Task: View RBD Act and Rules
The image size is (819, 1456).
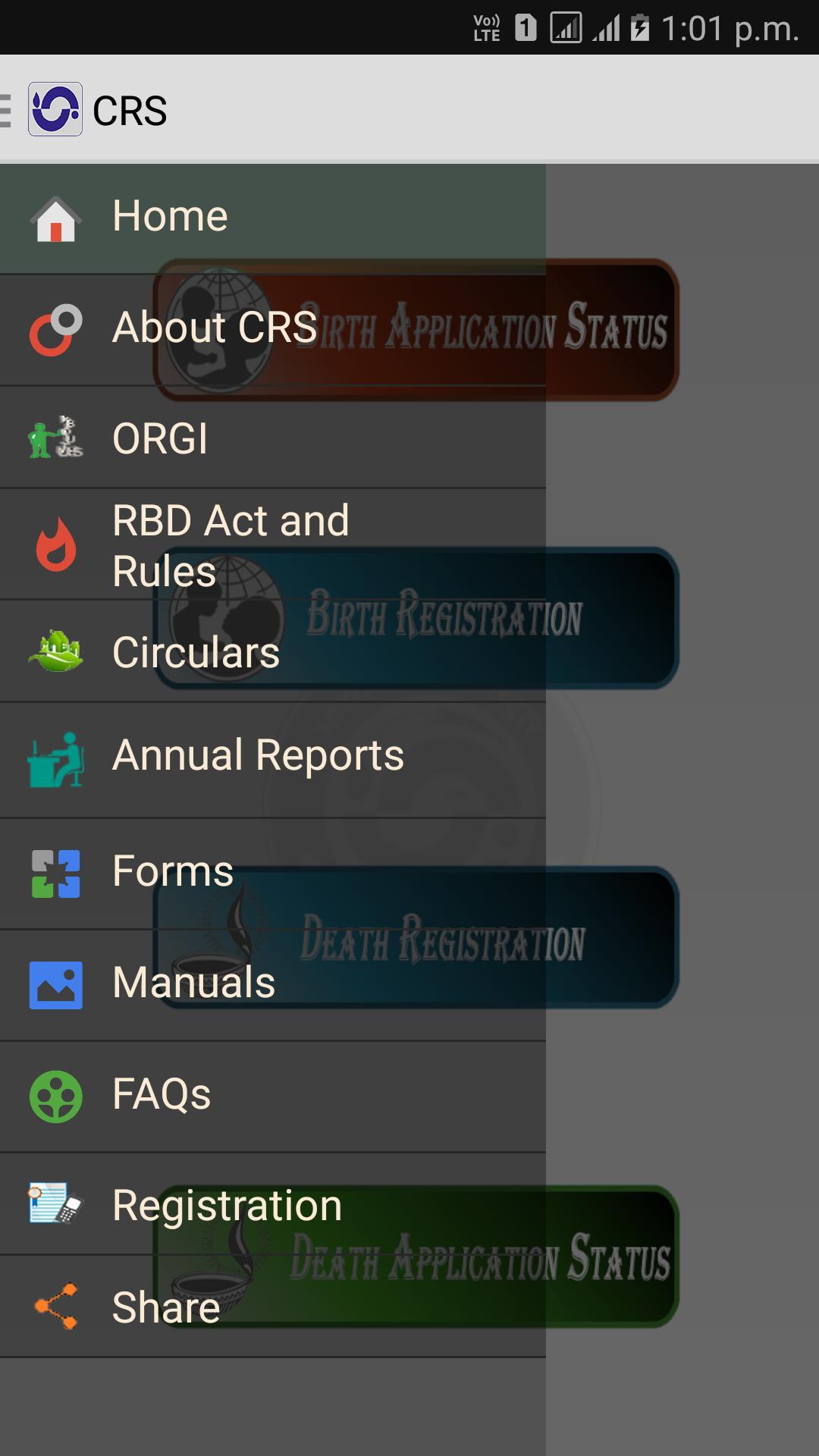Action: (x=272, y=545)
